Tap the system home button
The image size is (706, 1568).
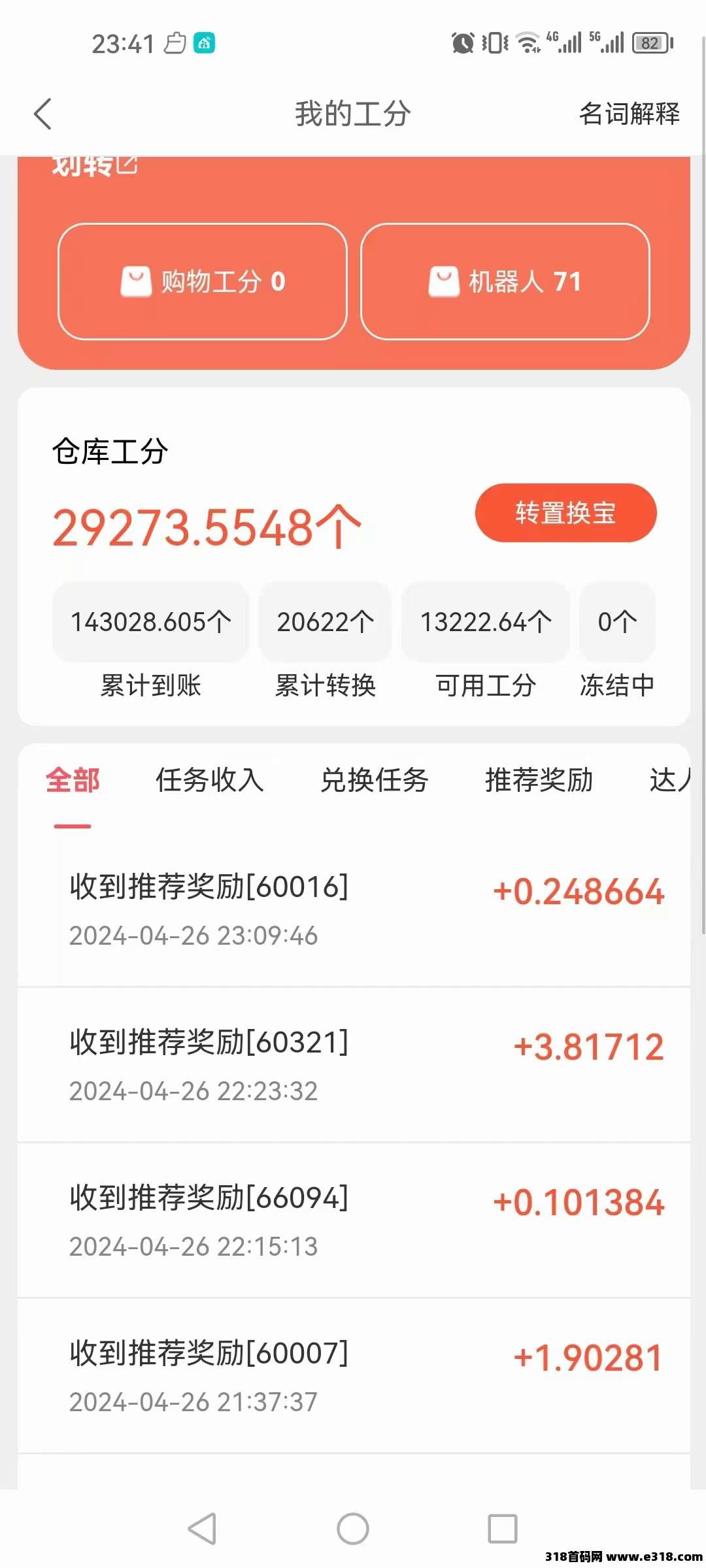[x=353, y=1529]
